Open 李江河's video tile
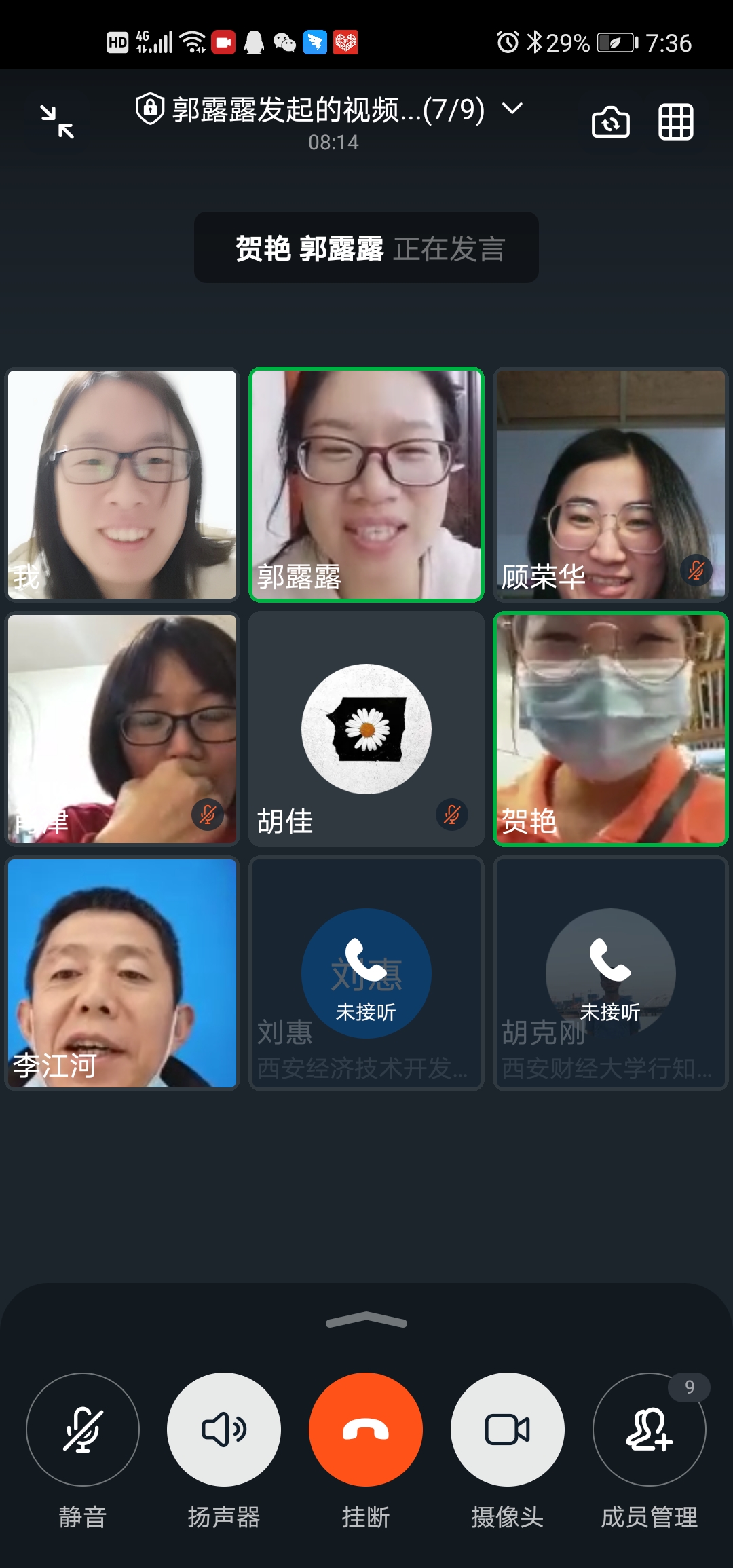This screenshot has width=733, height=1568. pyautogui.click(x=122, y=973)
